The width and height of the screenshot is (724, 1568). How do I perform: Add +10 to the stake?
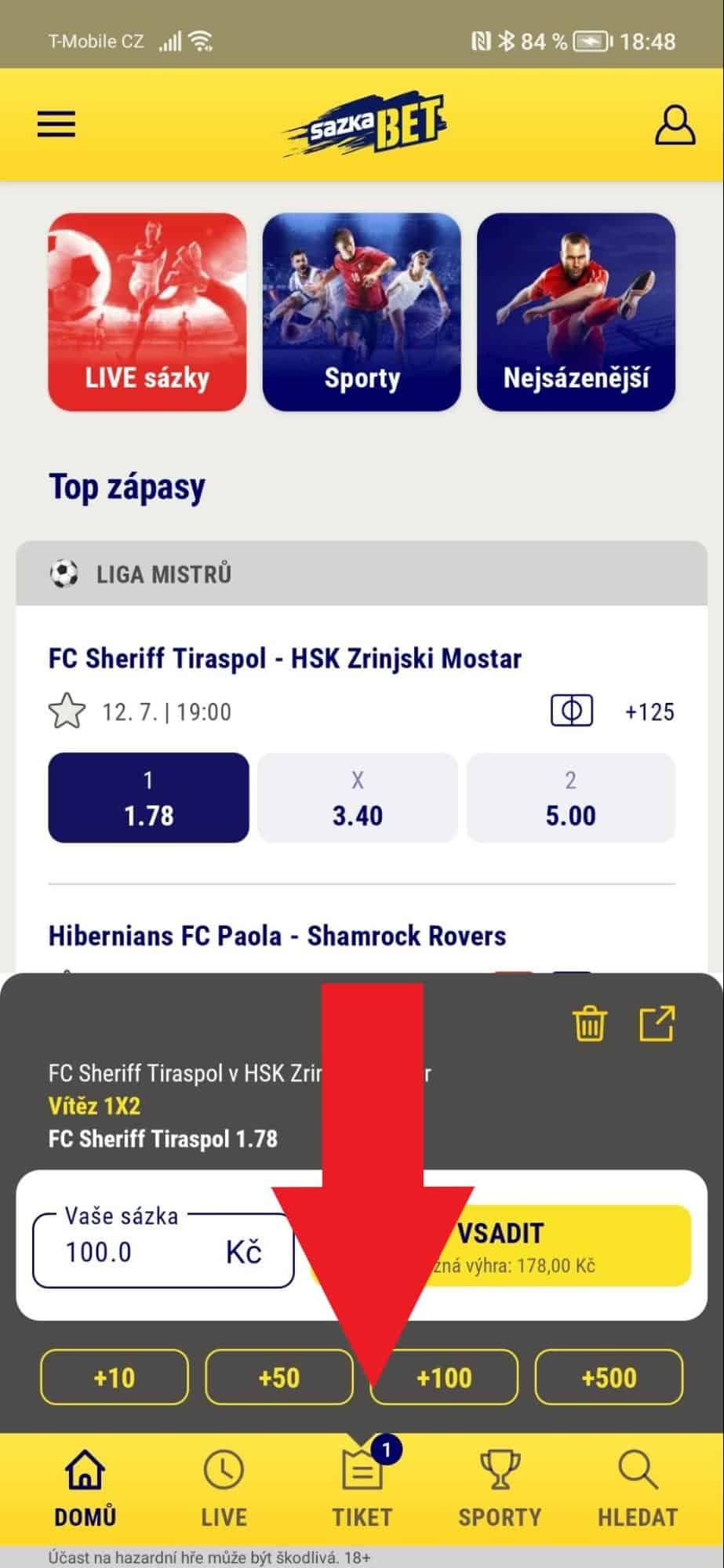(x=115, y=1377)
